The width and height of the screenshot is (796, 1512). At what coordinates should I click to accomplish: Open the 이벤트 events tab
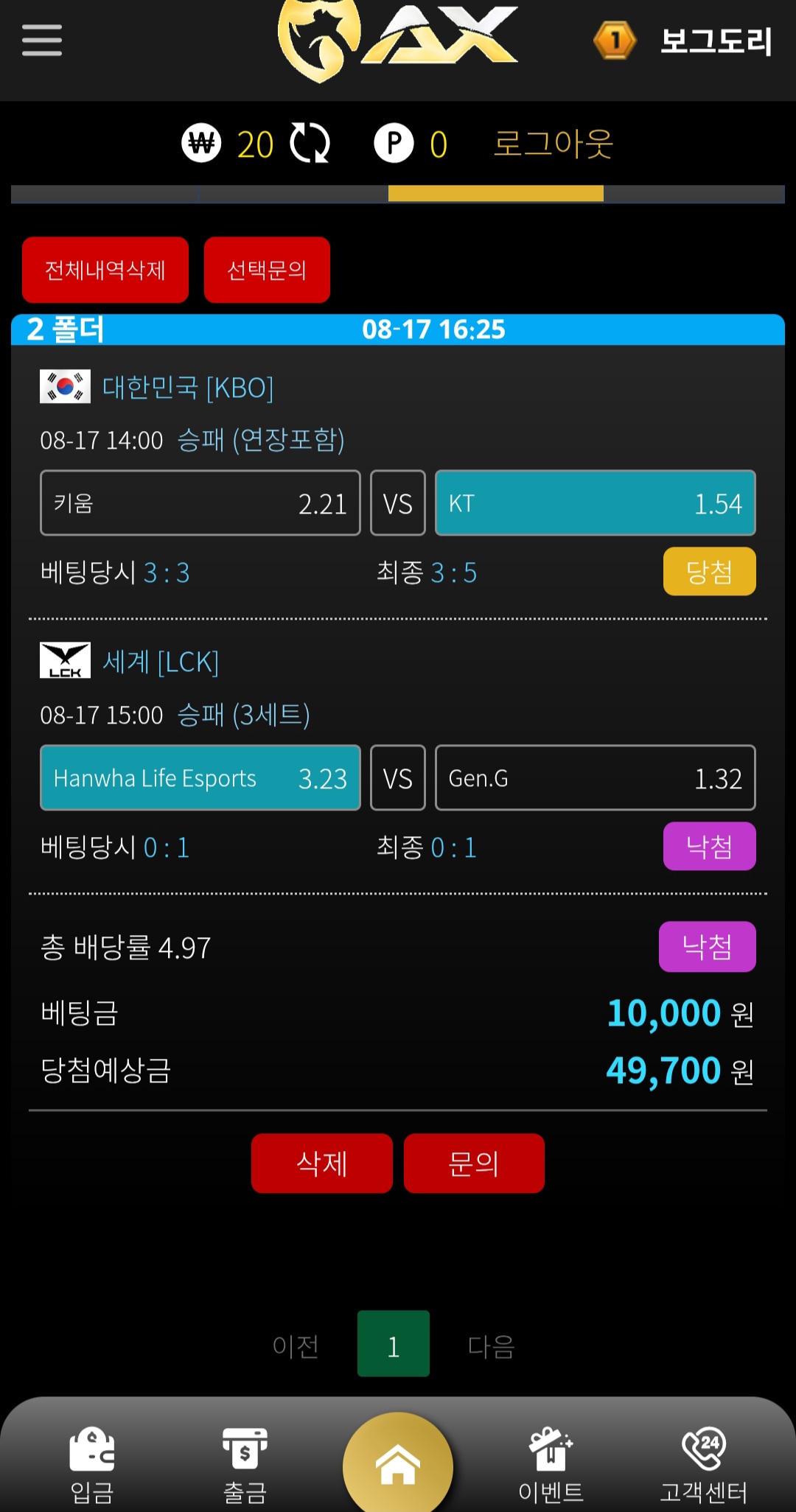pos(551,1463)
